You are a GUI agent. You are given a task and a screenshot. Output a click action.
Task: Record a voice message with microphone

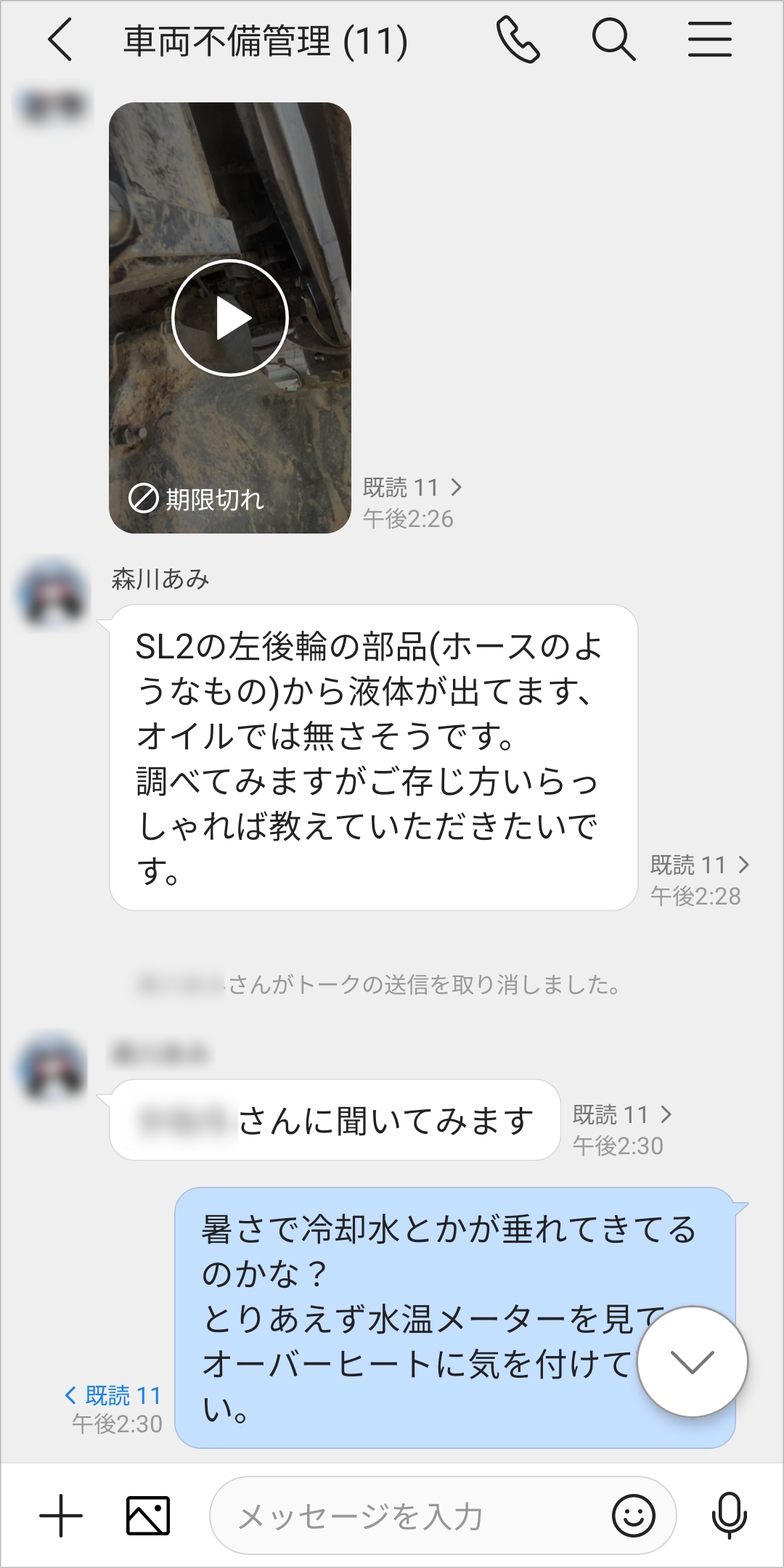pos(729,1516)
